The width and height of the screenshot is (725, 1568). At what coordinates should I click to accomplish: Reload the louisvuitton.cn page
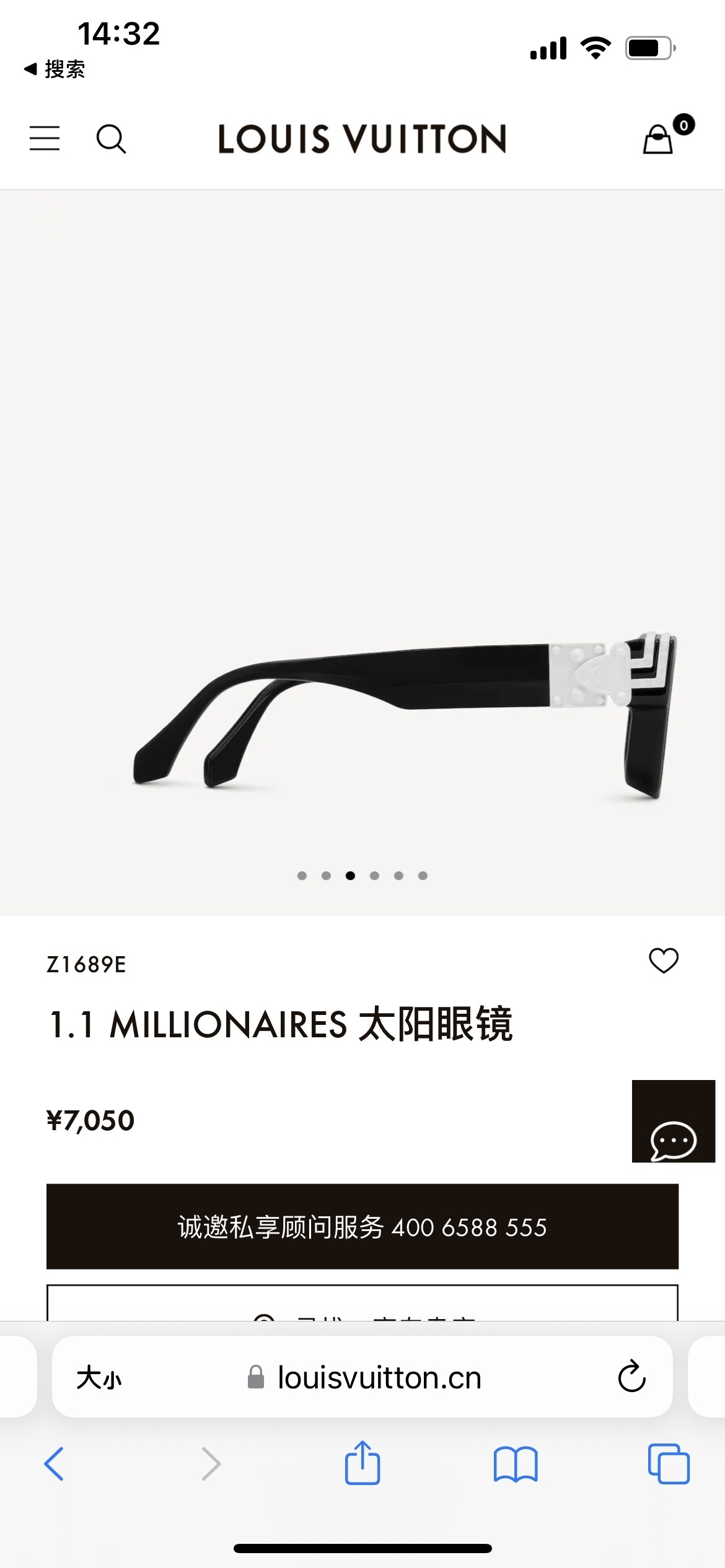631,1377
